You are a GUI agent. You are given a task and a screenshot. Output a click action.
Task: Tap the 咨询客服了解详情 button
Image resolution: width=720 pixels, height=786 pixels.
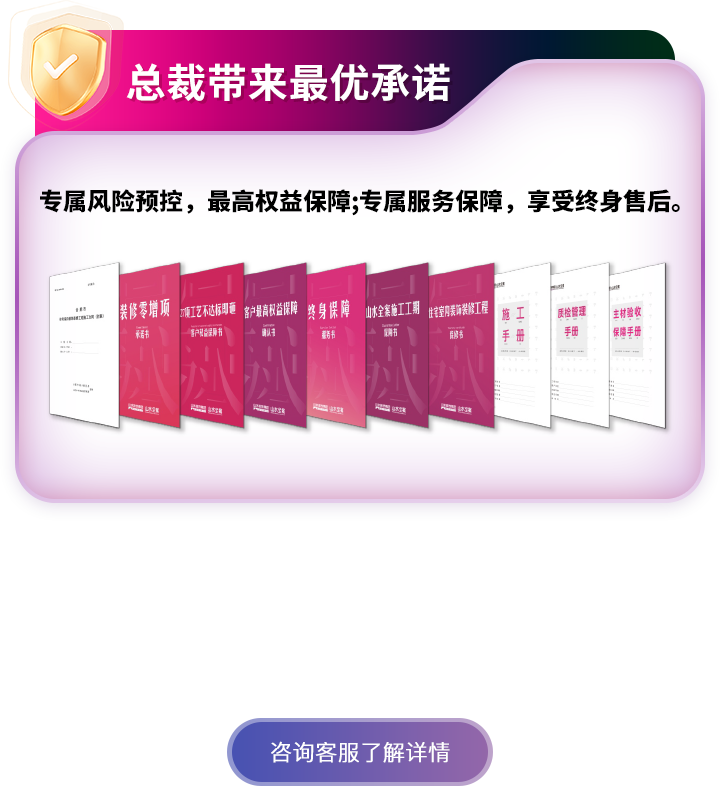click(x=359, y=752)
